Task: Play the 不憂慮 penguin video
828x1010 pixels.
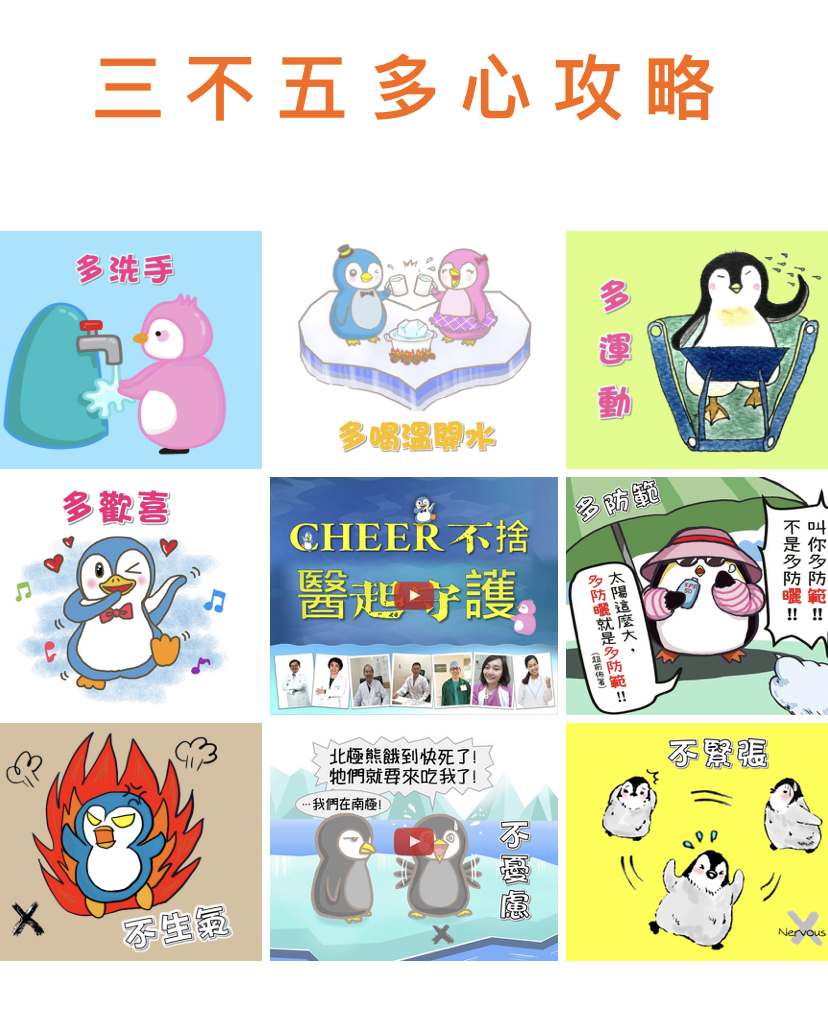Action: (414, 841)
